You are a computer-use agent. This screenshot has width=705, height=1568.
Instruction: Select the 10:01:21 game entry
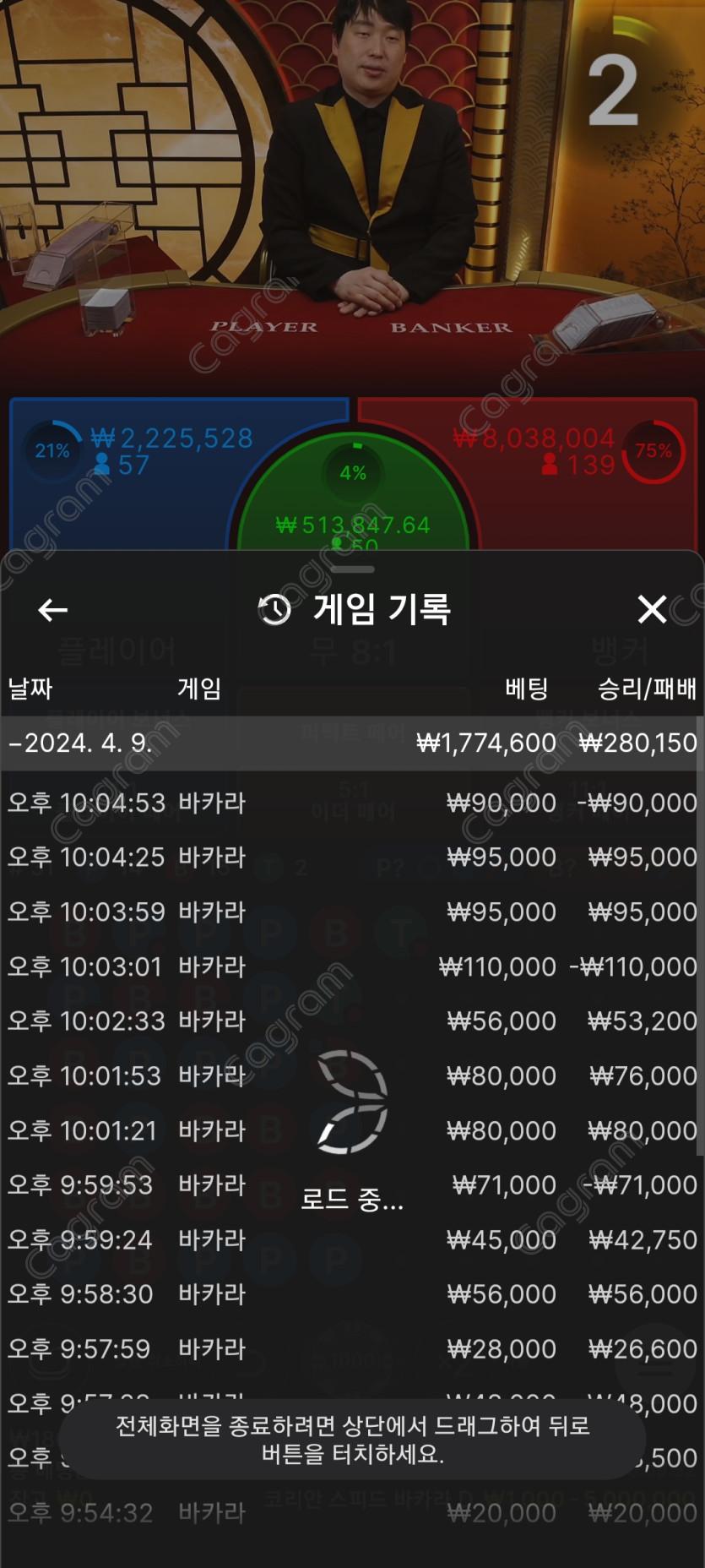[351, 1130]
